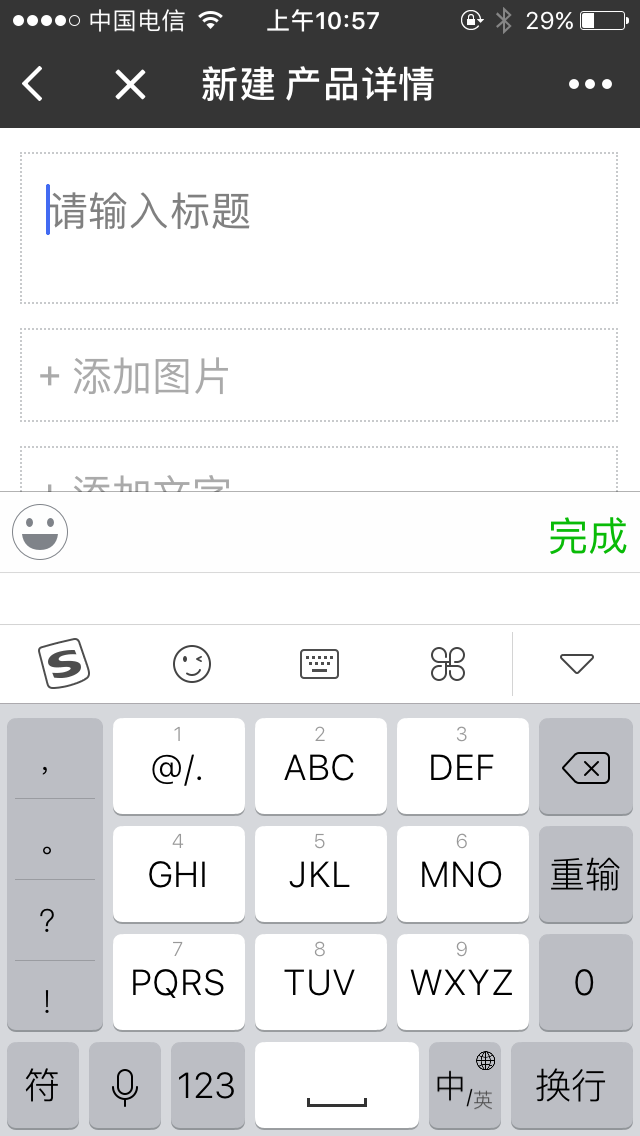The height and width of the screenshot is (1136, 640).
Task: Go back with the arrow icon
Action: 33,85
